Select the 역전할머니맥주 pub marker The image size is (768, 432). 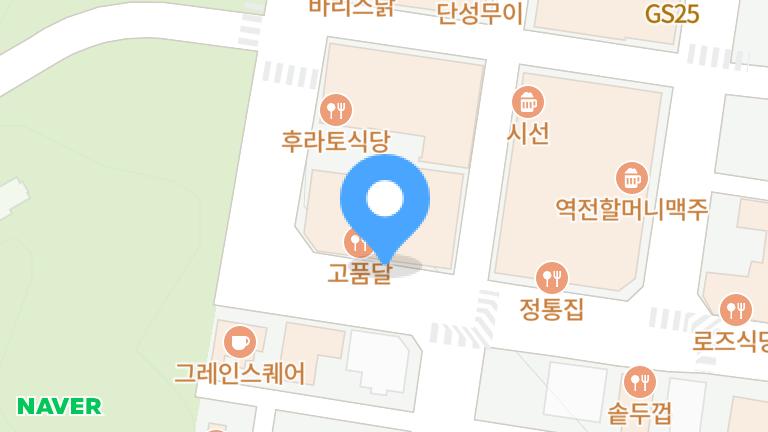coord(631,179)
